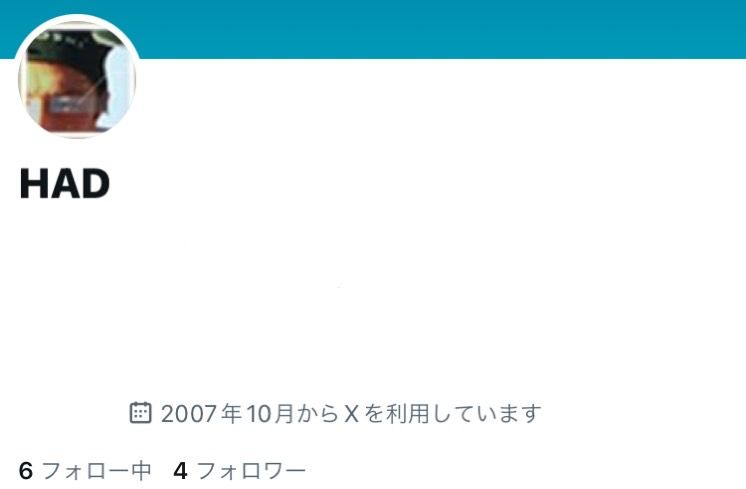Tap the teal header banner image
The image size is (746, 489).
(440, 28)
